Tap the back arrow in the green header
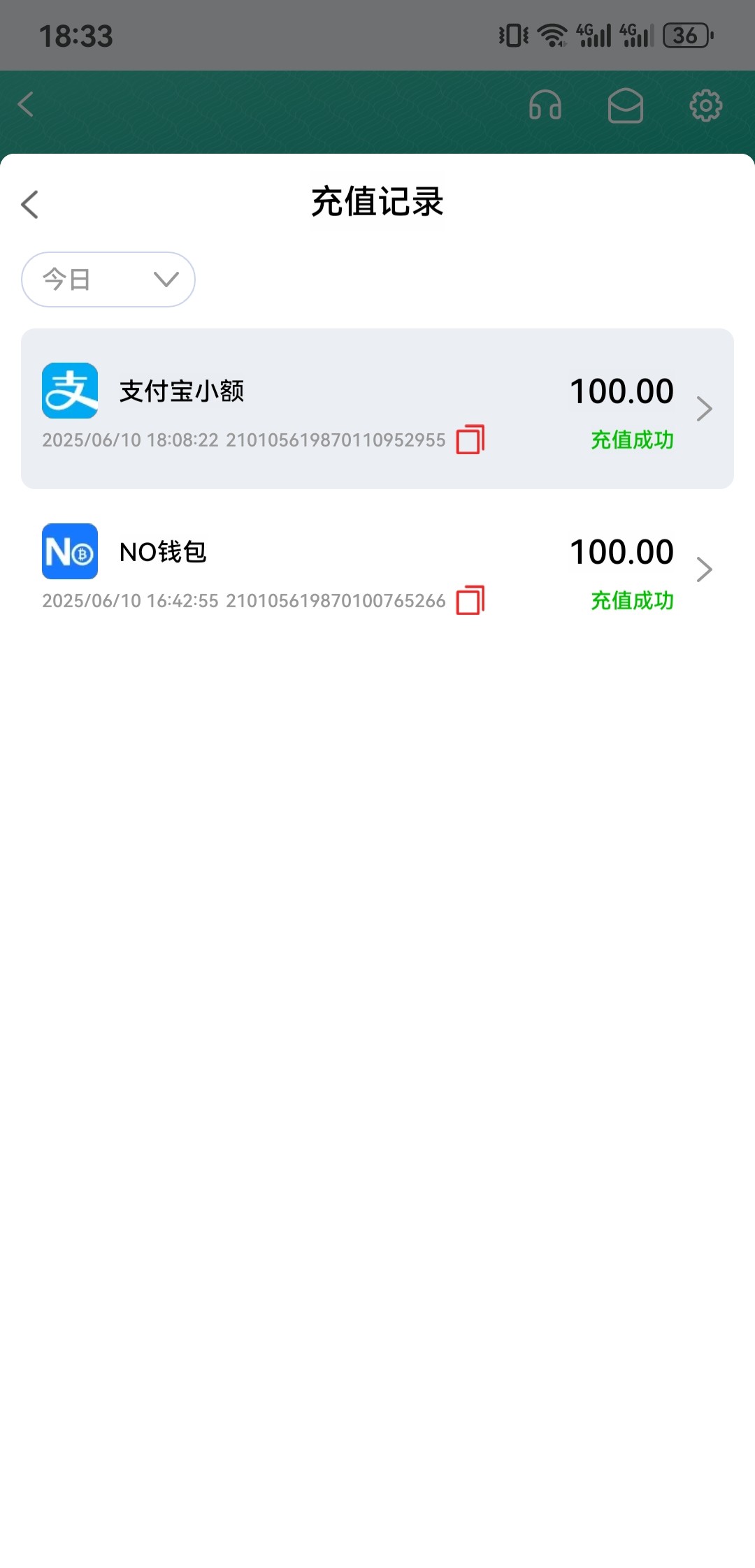The height and width of the screenshot is (1568, 755). pyautogui.click(x=26, y=105)
